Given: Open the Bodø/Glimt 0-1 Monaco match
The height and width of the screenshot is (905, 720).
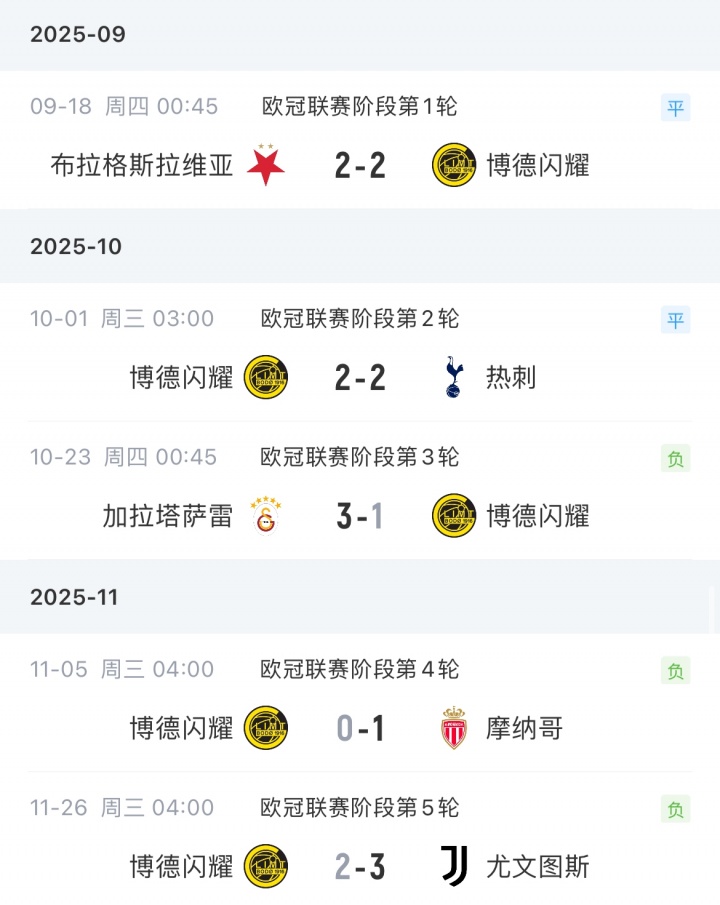Looking at the screenshot, I should click(360, 728).
